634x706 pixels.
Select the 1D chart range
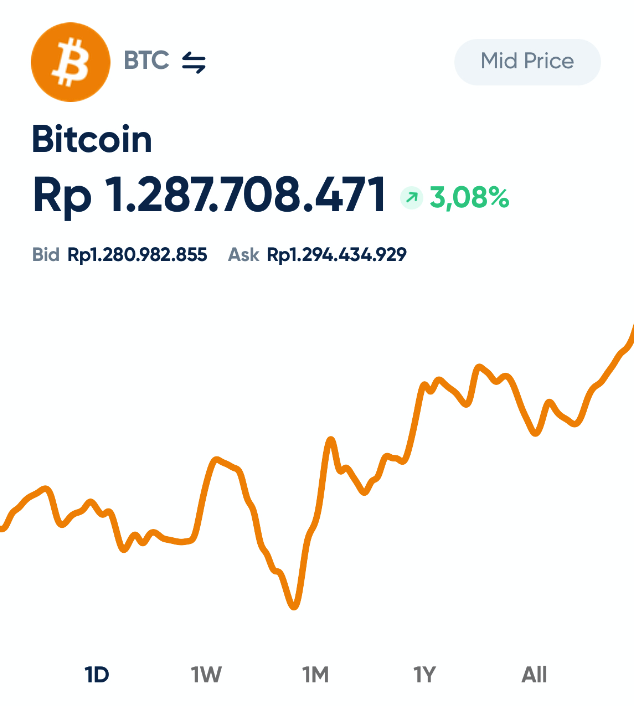tap(97, 675)
